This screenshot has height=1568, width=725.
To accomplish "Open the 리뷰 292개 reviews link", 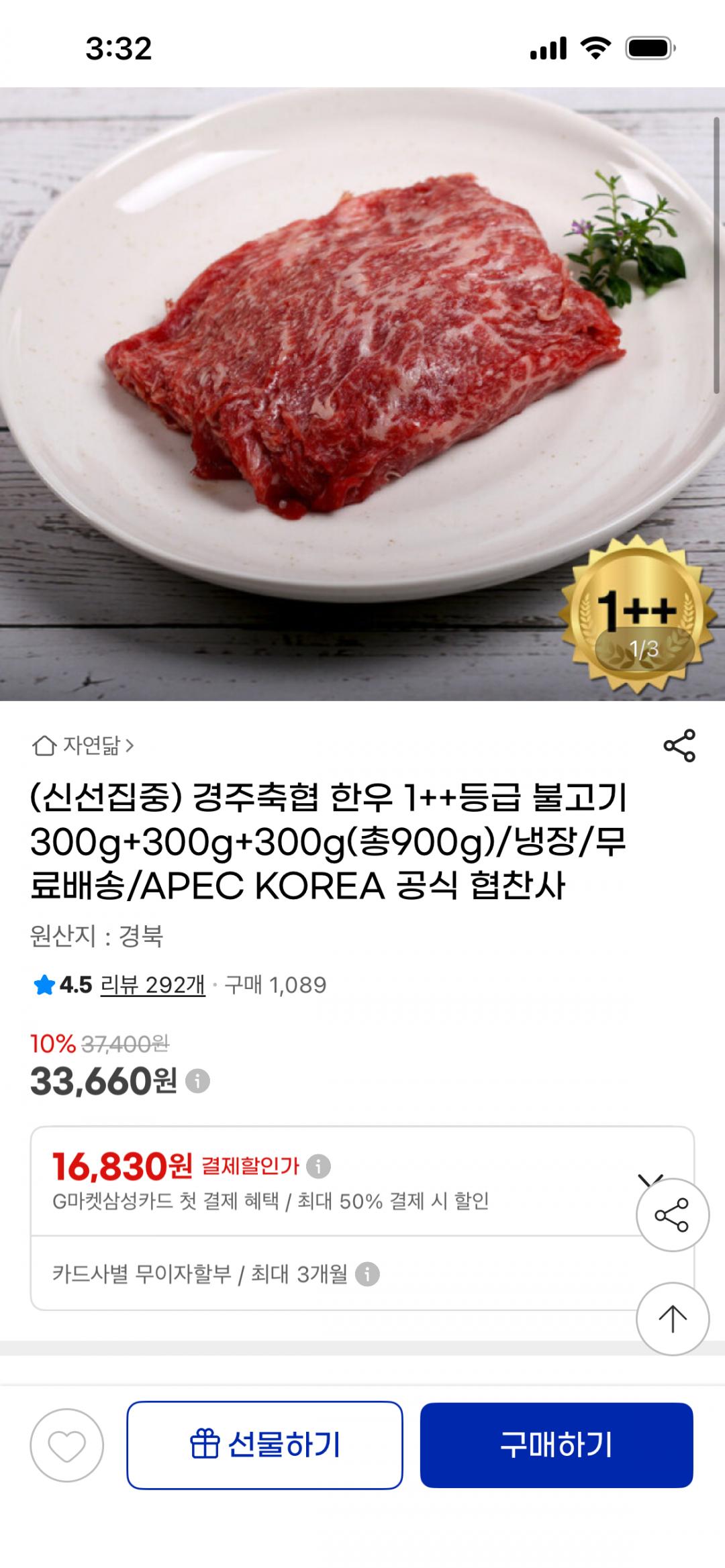I will (x=152, y=985).
